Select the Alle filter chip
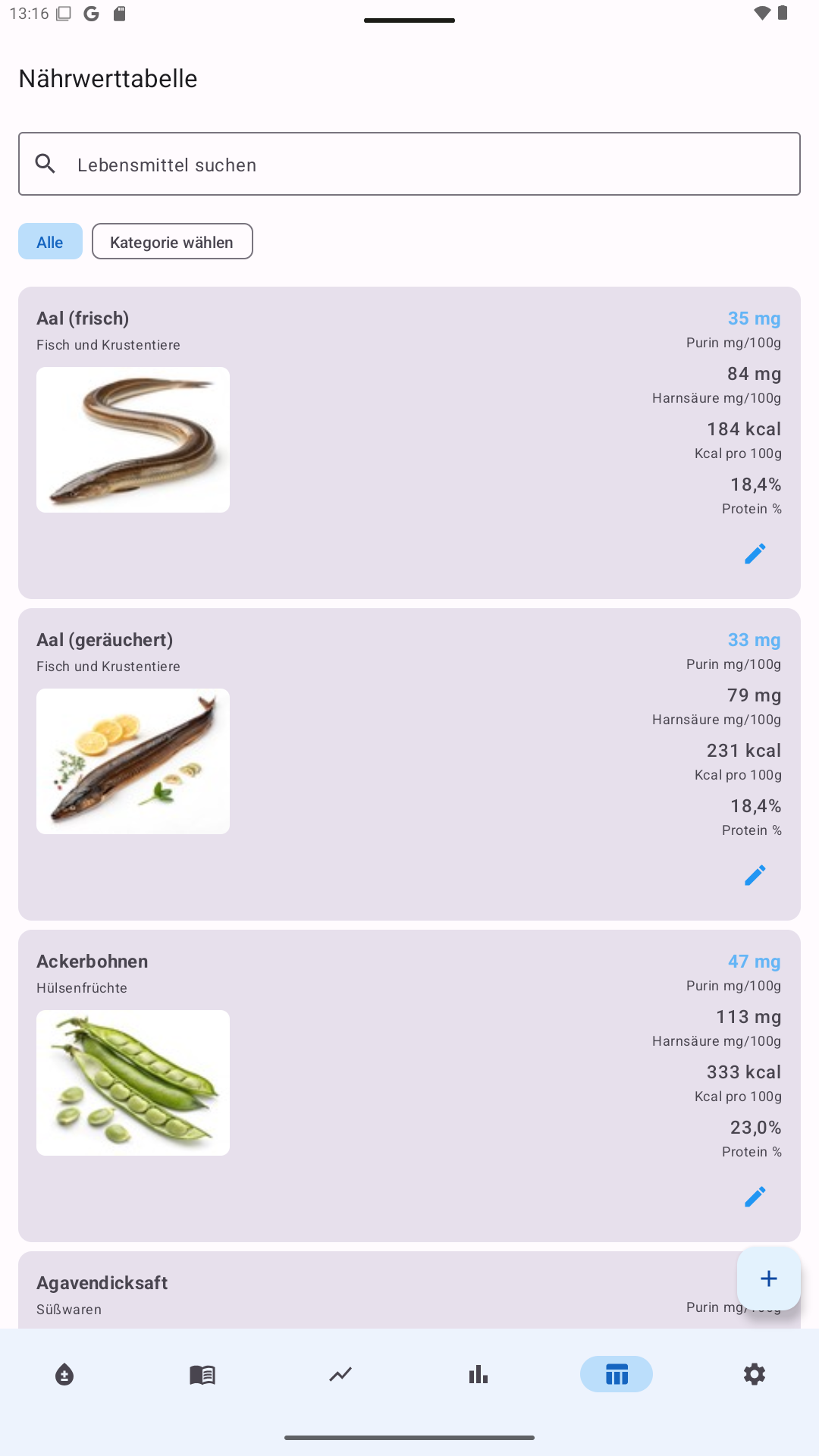Image resolution: width=819 pixels, height=1456 pixels. click(x=50, y=242)
